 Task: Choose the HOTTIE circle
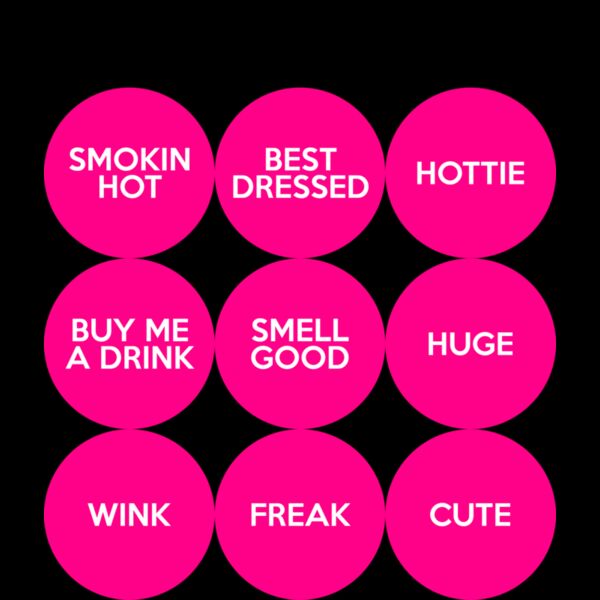[470, 173]
